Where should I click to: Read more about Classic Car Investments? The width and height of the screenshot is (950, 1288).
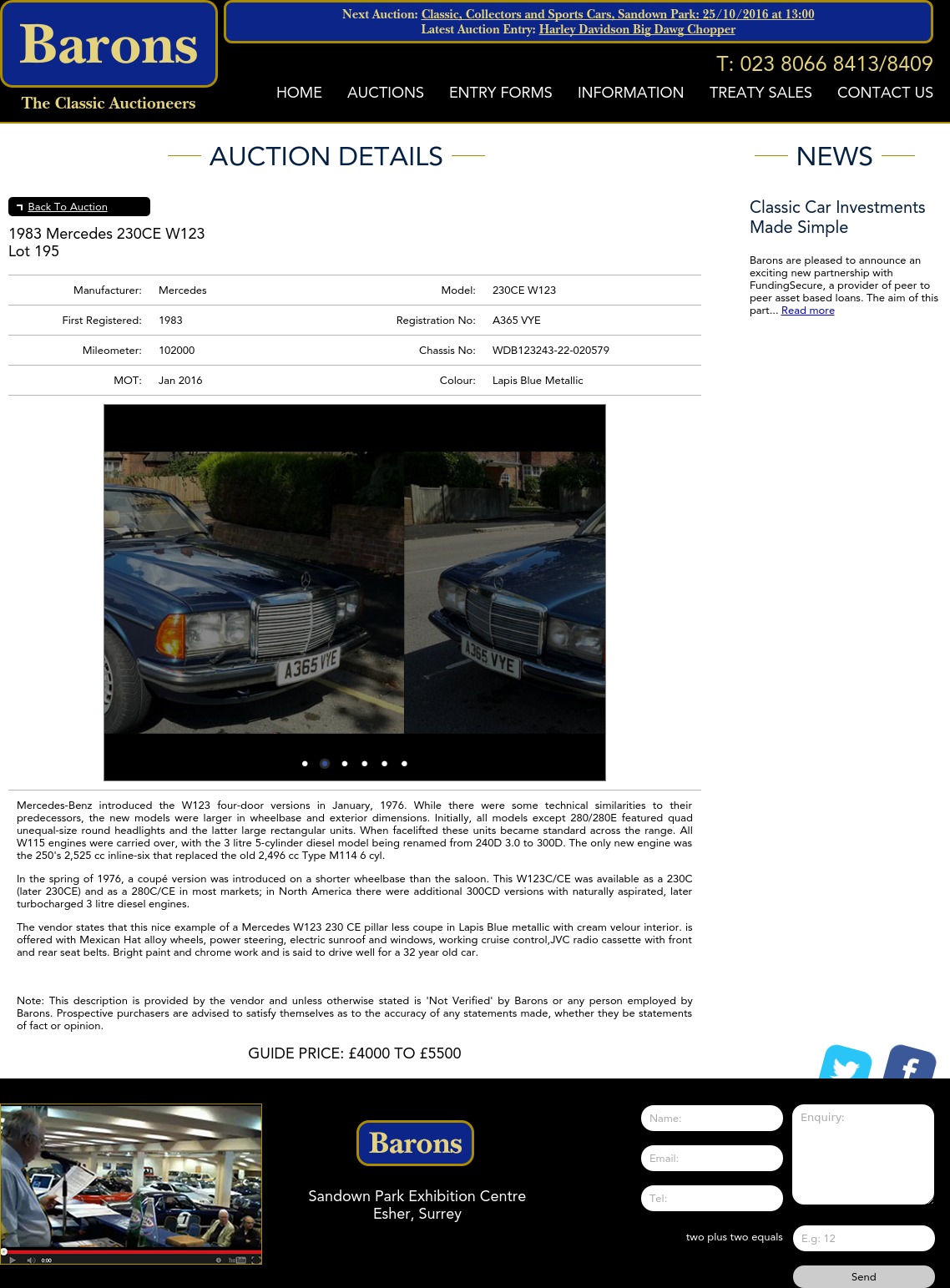807,311
